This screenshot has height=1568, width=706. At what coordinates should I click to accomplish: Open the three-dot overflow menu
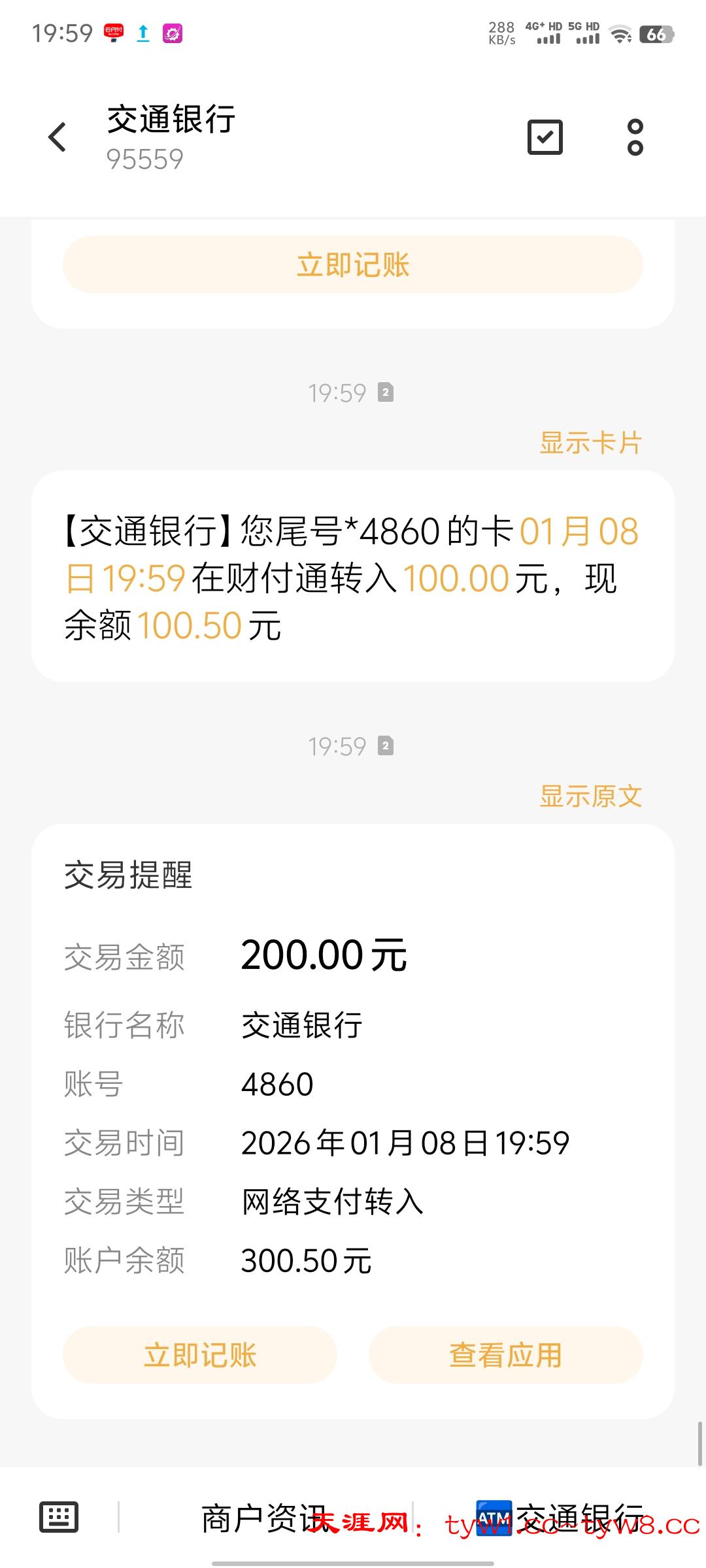coord(635,137)
